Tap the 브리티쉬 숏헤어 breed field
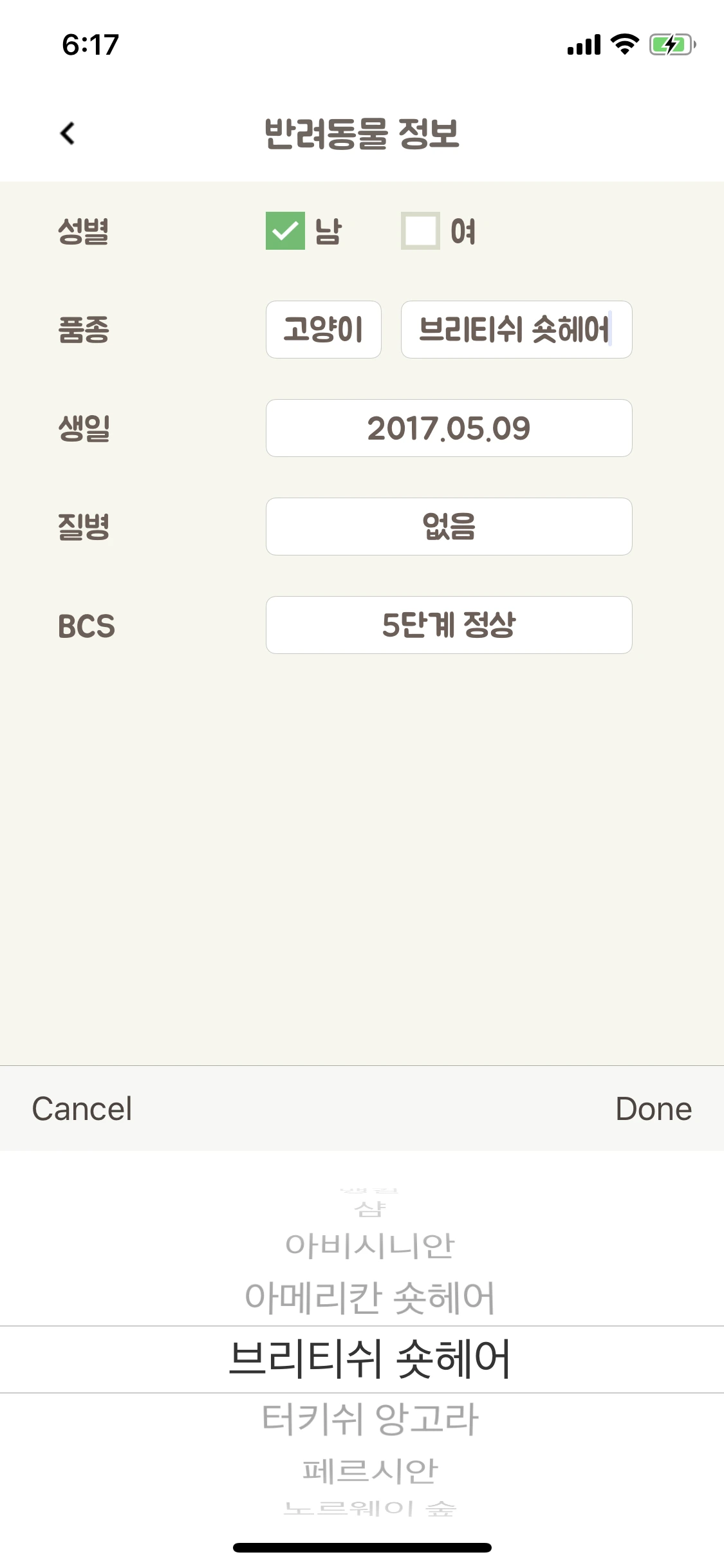Image resolution: width=724 pixels, height=1568 pixels. point(516,330)
